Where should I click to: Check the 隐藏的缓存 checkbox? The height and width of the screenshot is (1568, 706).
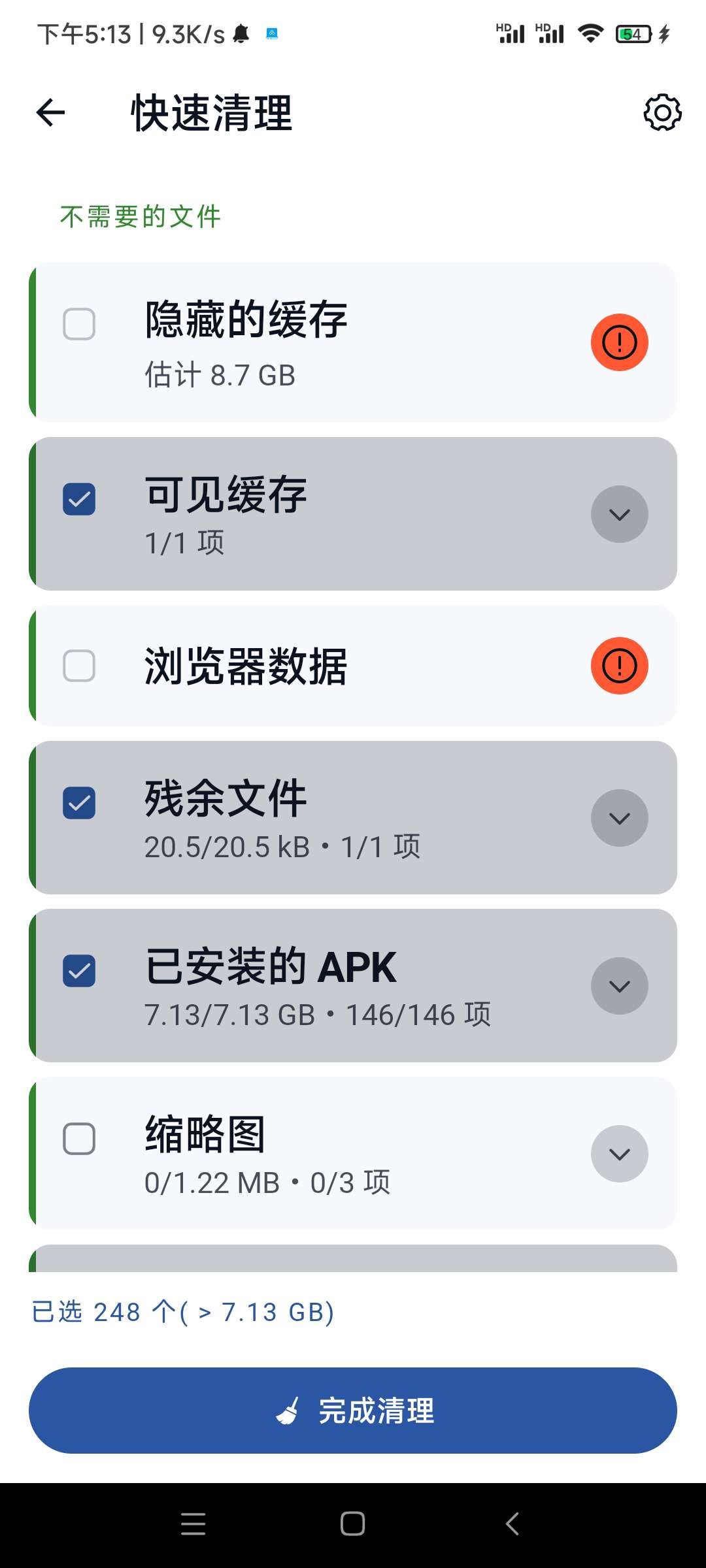click(79, 325)
